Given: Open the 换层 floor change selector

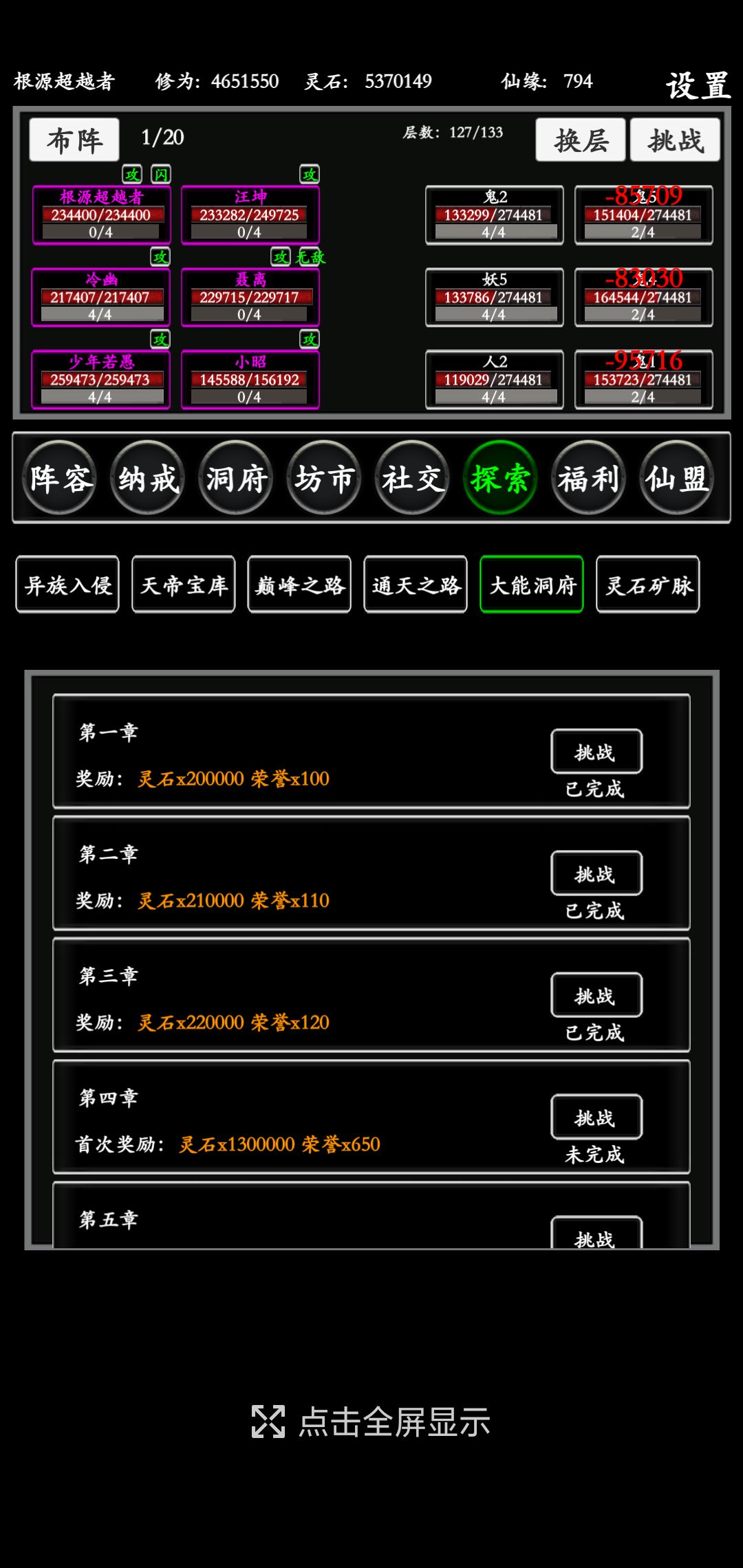Looking at the screenshot, I should (580, 140).
